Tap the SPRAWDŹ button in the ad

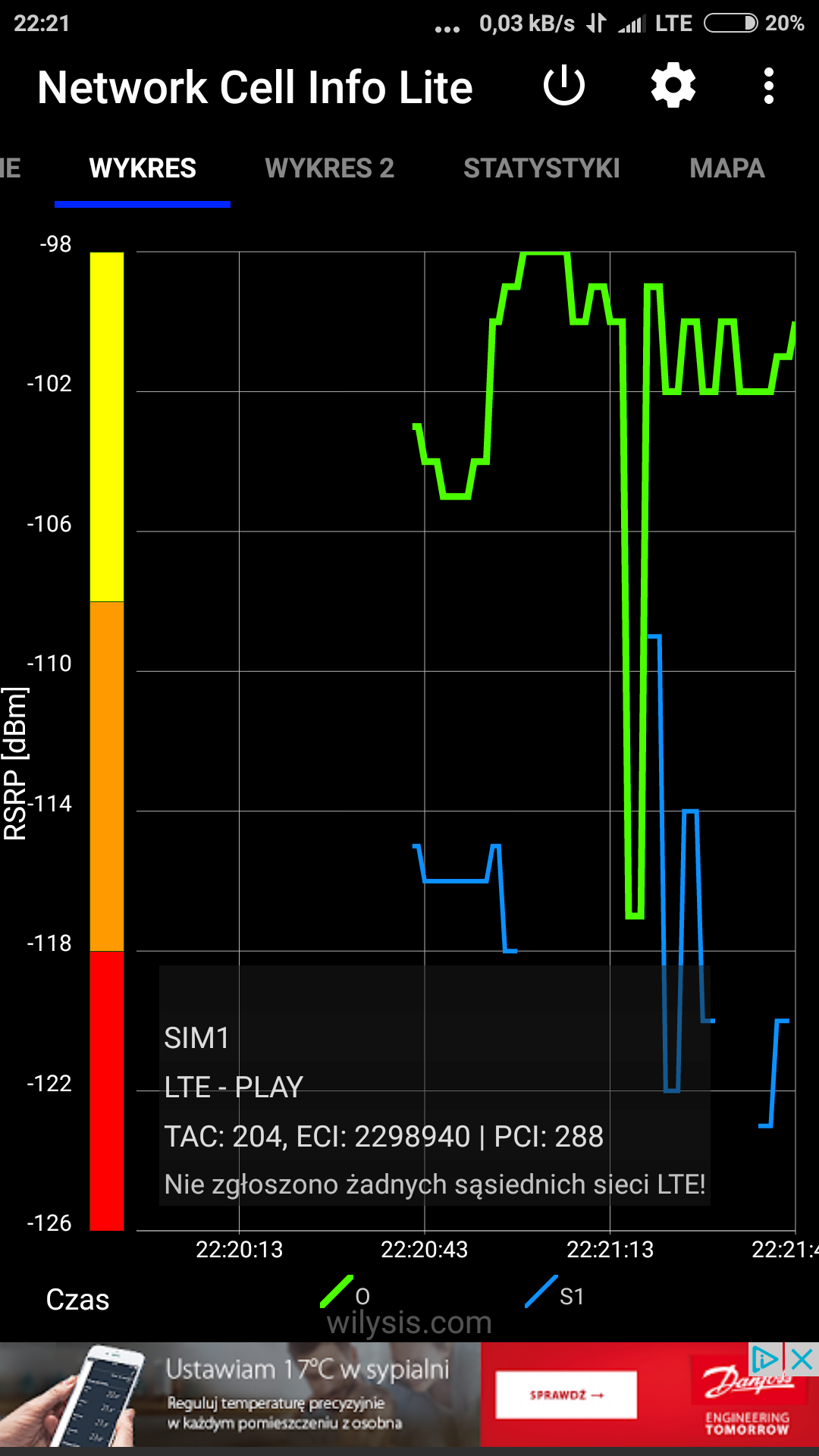[566, 1395]
